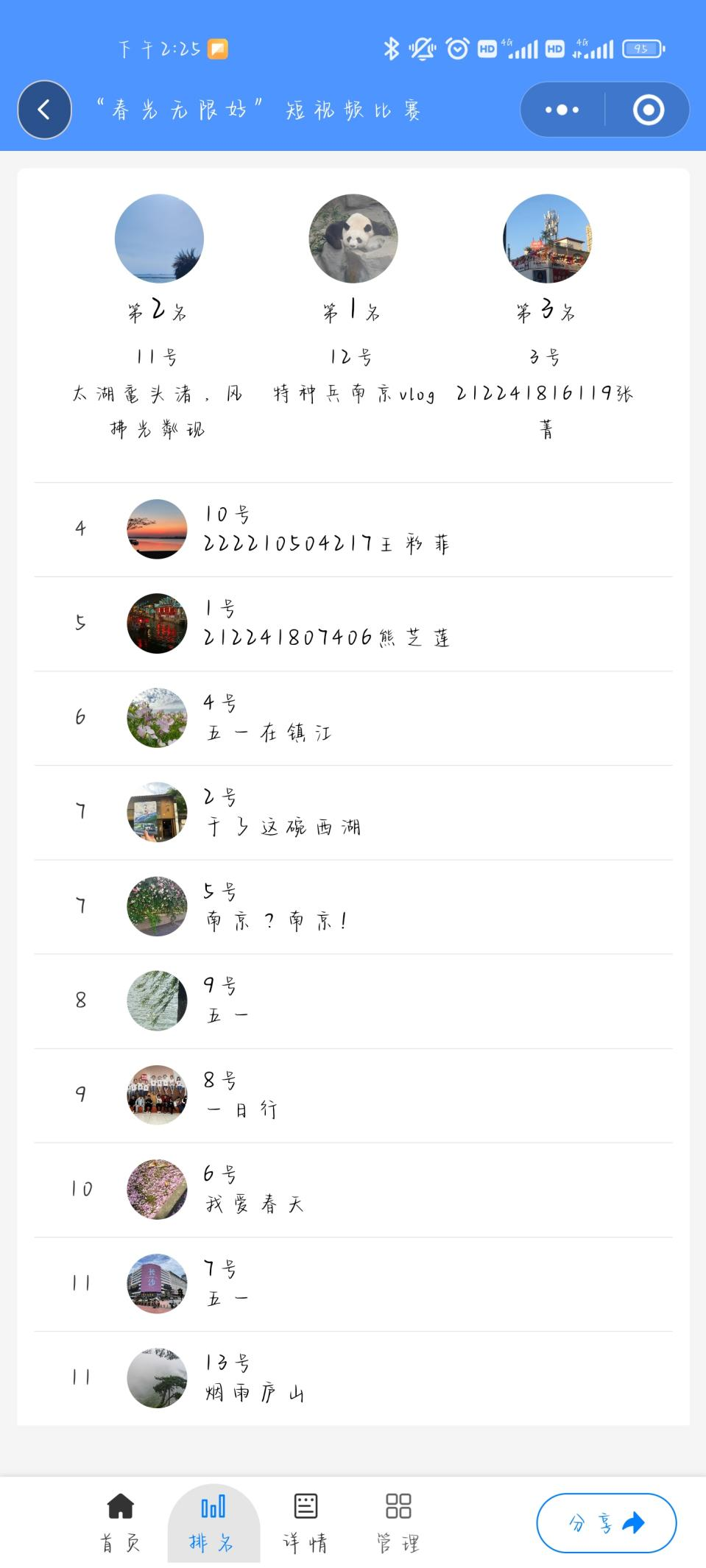
Task: Open the mini program more-options menu
Action: click(x=562, y=110)
